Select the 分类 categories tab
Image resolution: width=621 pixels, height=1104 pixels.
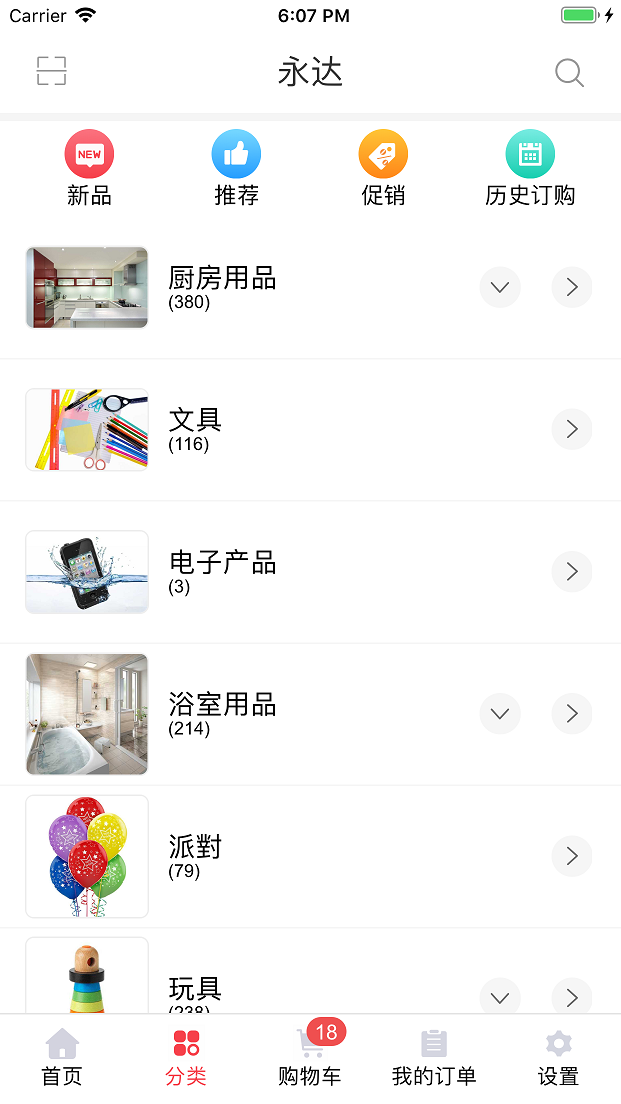[186, 1059]
